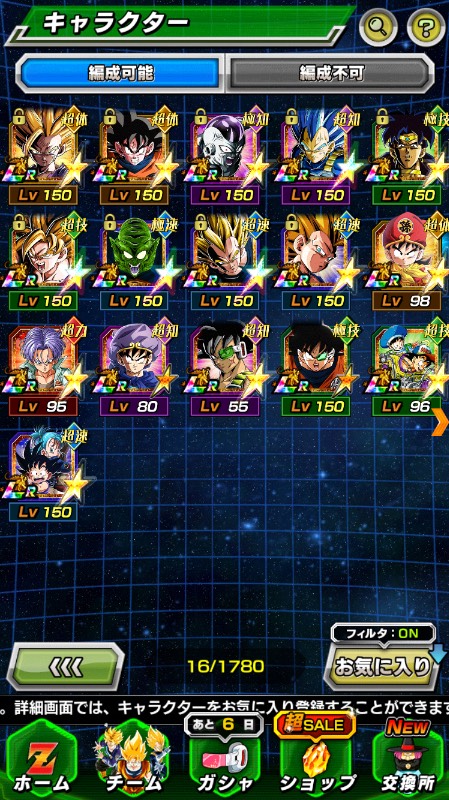Tap the orange next-page arrow
This screenshot has width=449, height=800.
coord(440,422)
